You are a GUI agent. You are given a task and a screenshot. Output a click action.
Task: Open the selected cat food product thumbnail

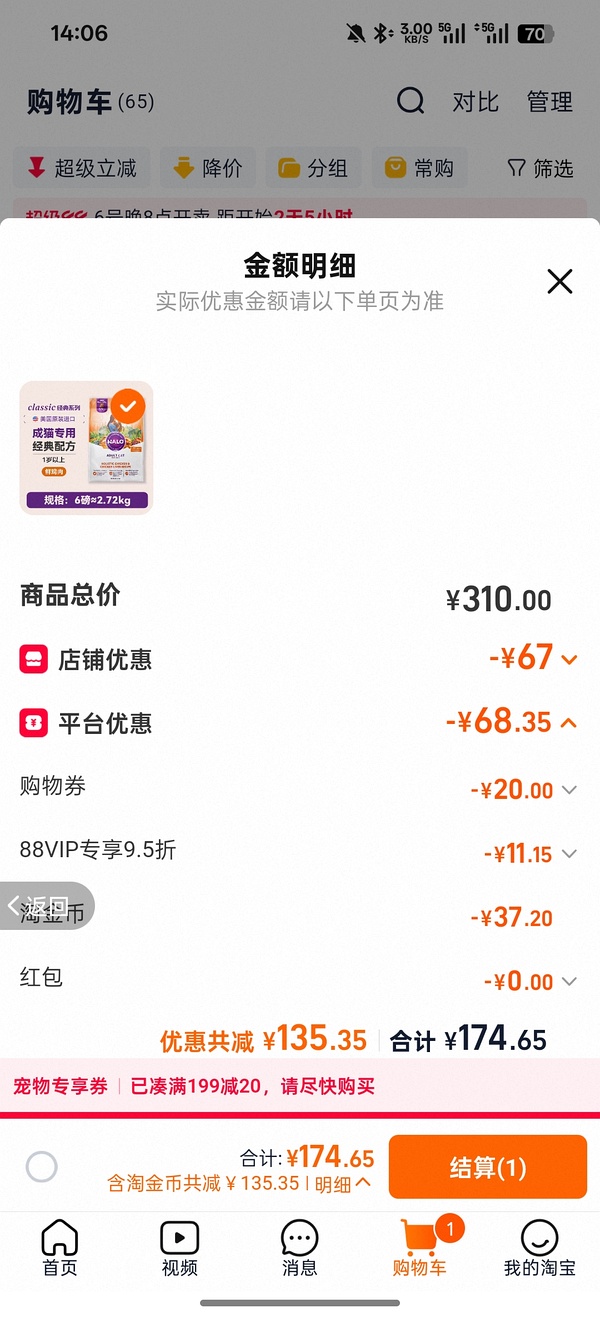click(x=86, y=448)
